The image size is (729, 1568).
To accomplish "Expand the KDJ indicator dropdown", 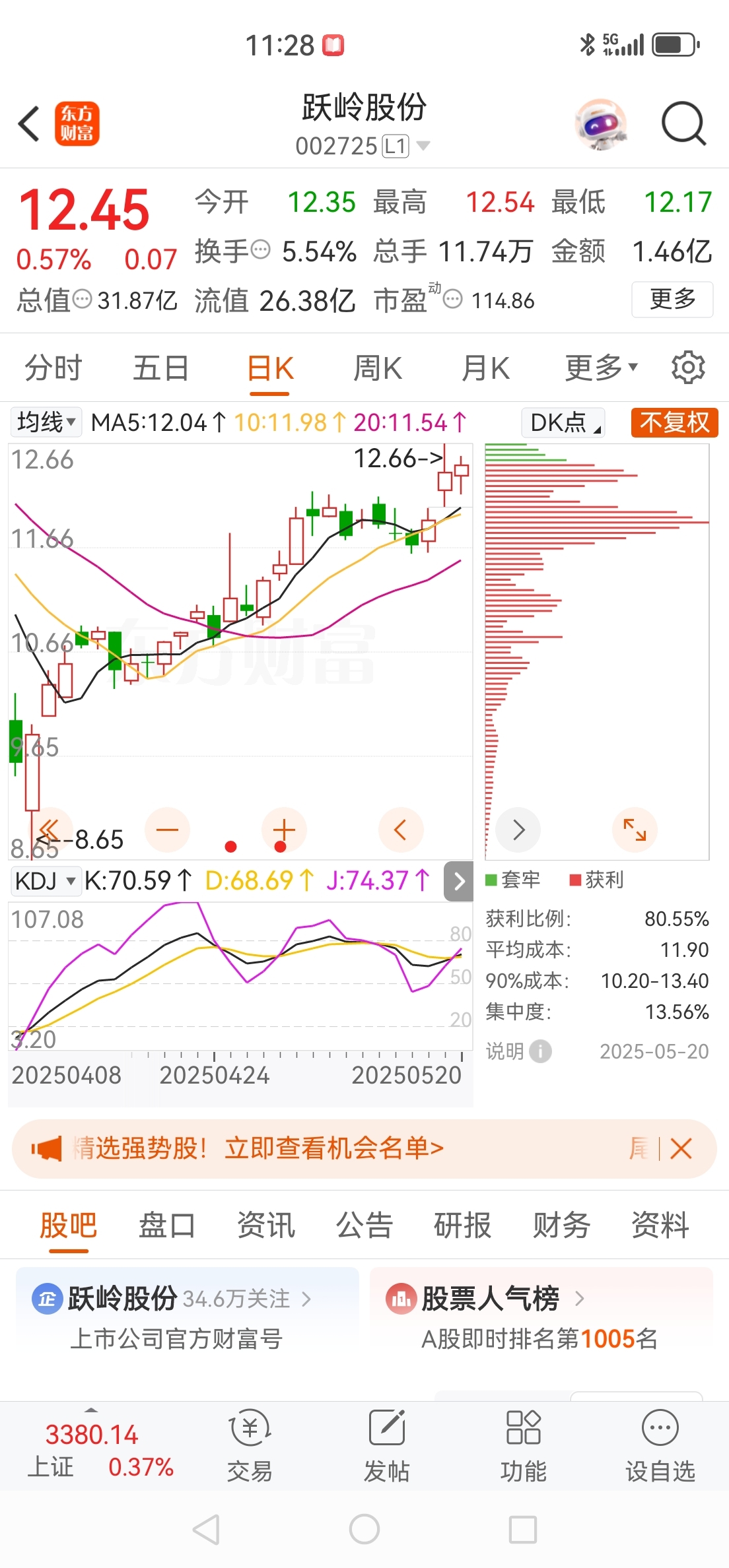I will click(46, 881).
